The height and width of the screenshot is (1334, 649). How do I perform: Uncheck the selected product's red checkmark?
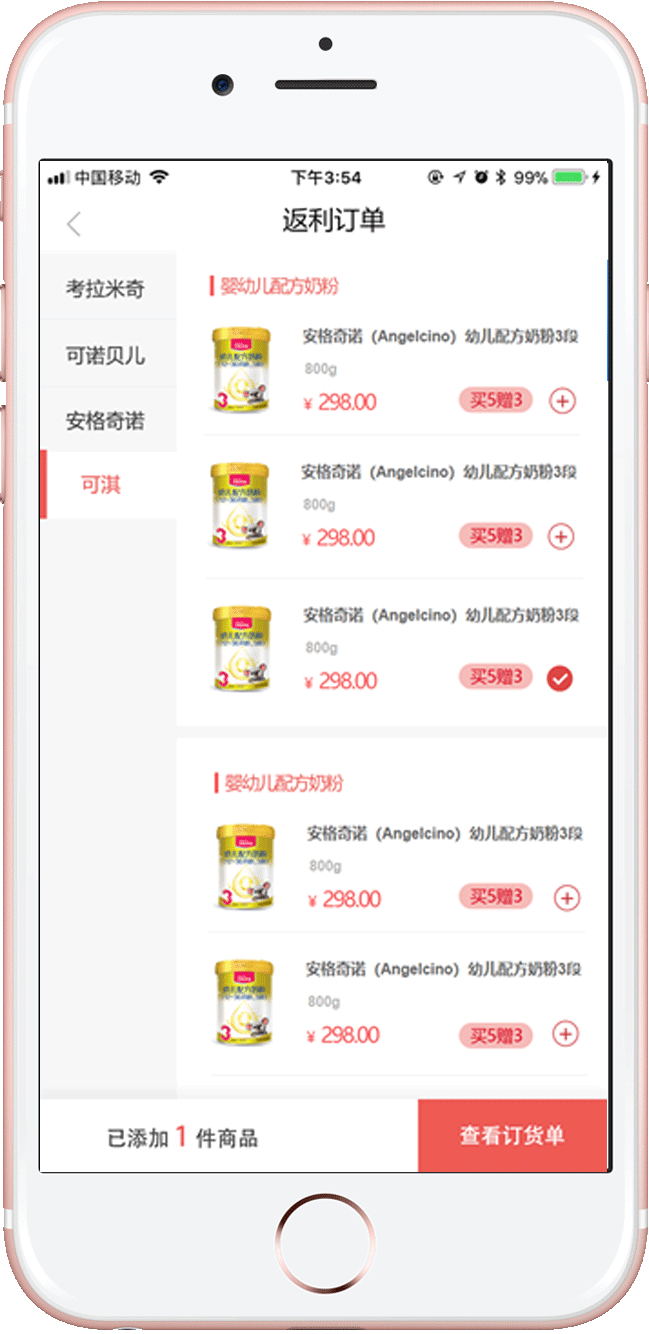tap(560, 679)
